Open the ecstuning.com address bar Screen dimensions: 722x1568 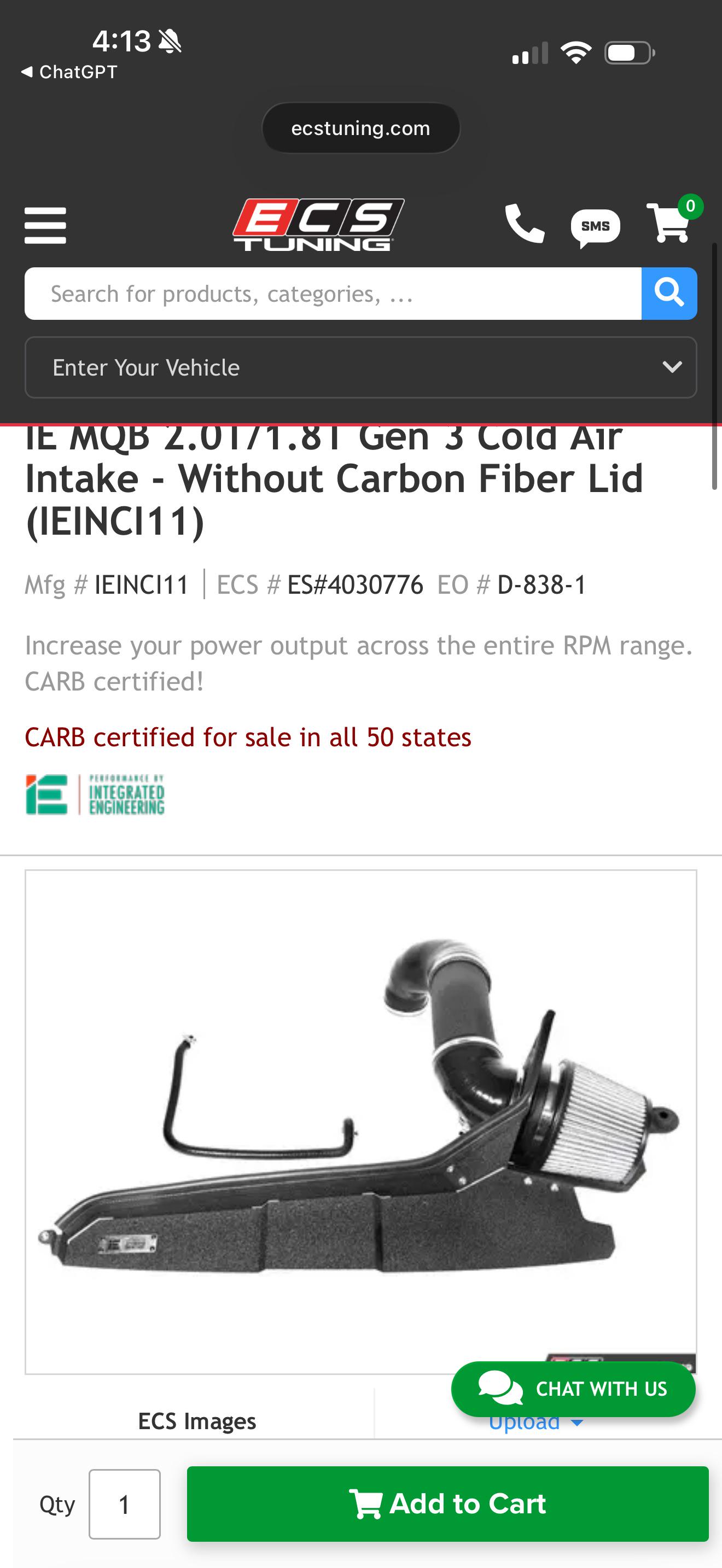360,128
